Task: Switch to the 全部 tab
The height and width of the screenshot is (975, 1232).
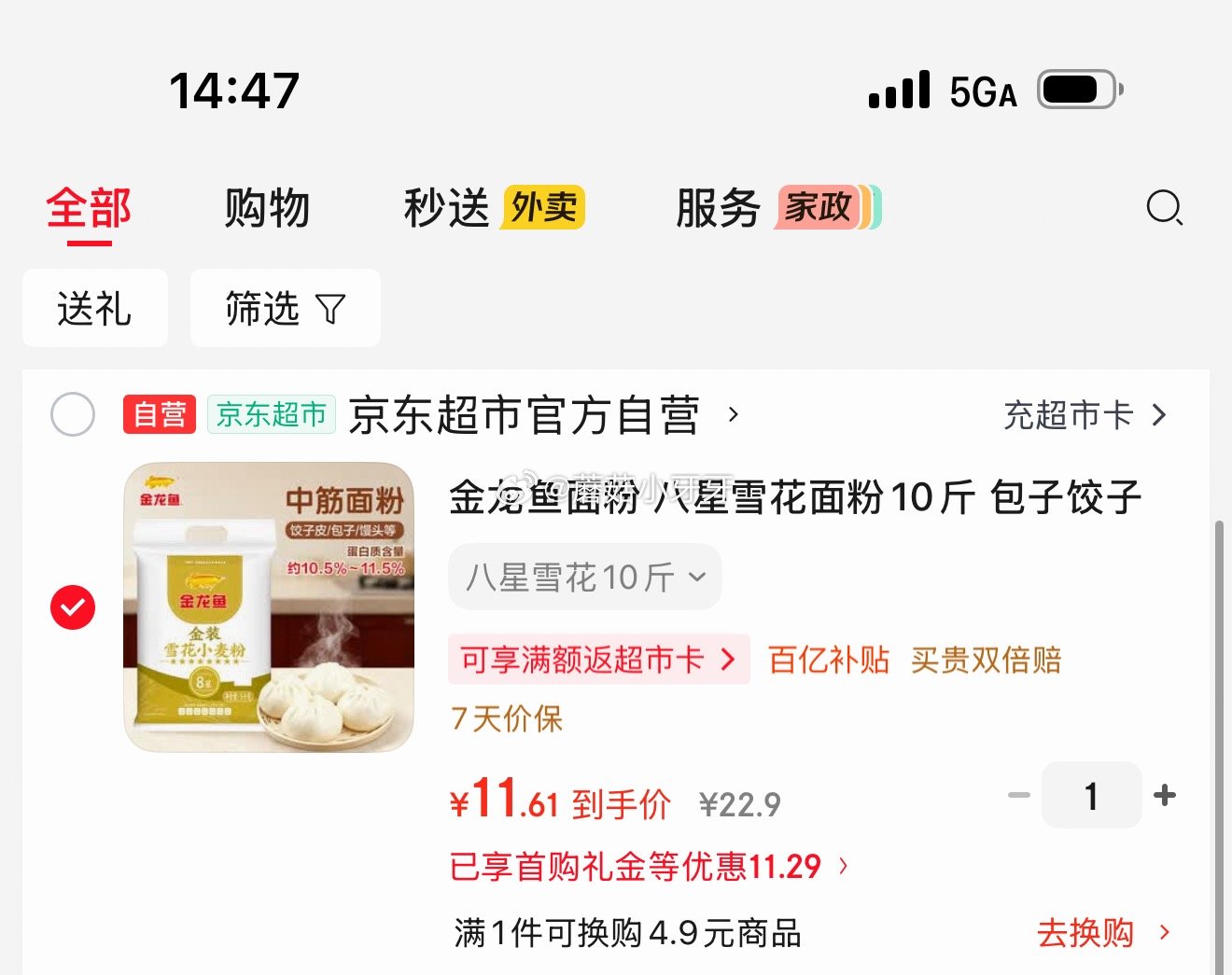Action: 90,209
